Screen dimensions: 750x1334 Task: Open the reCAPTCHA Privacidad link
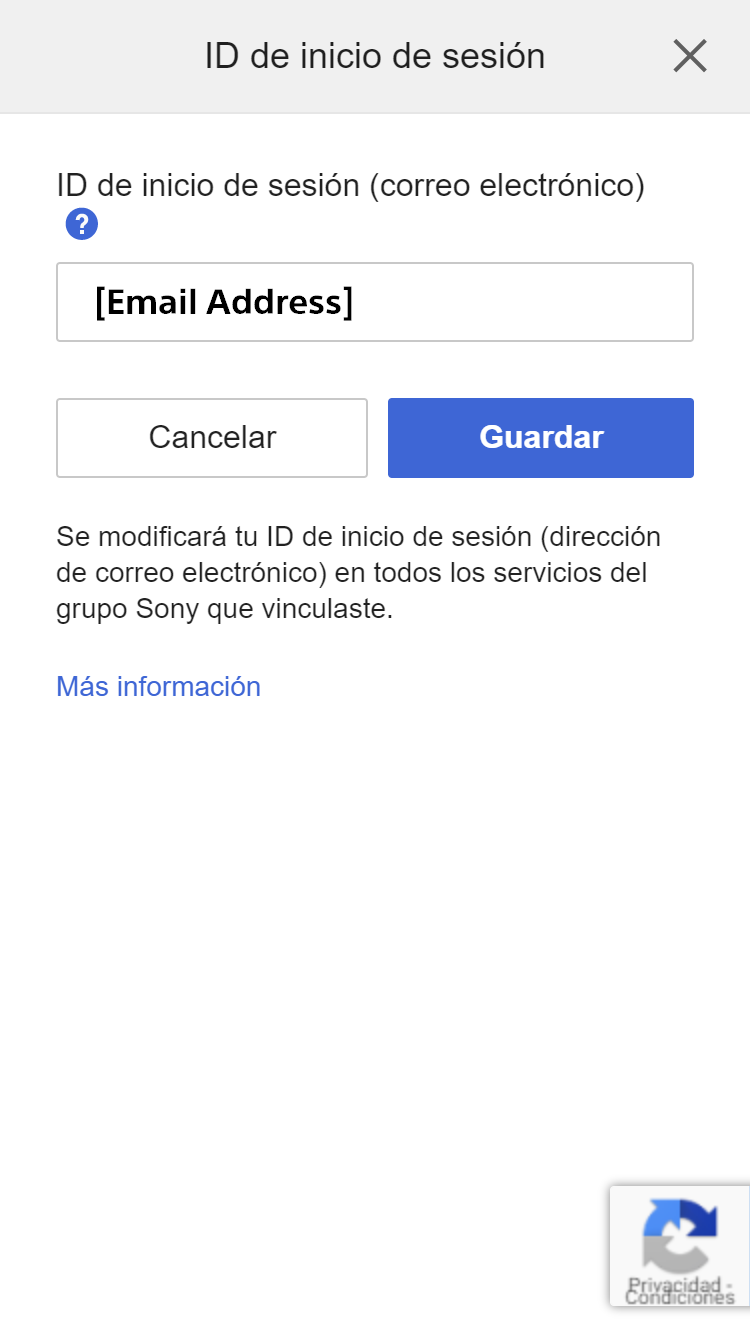tap(672, 1284)
